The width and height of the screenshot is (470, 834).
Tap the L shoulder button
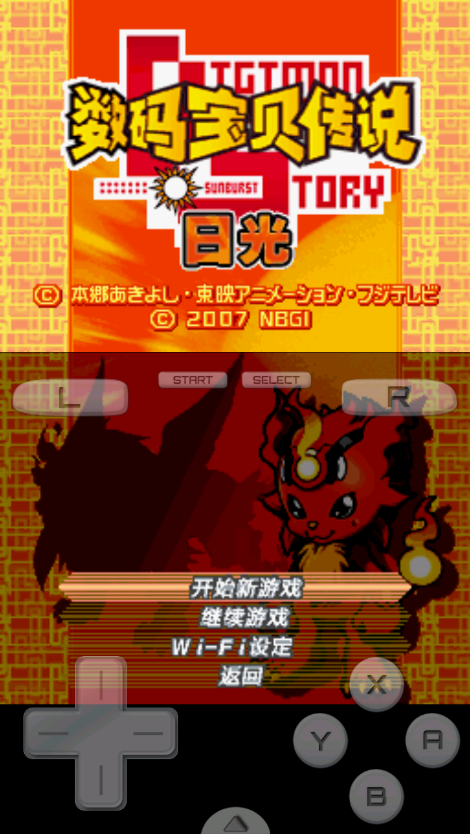[70, 397]
